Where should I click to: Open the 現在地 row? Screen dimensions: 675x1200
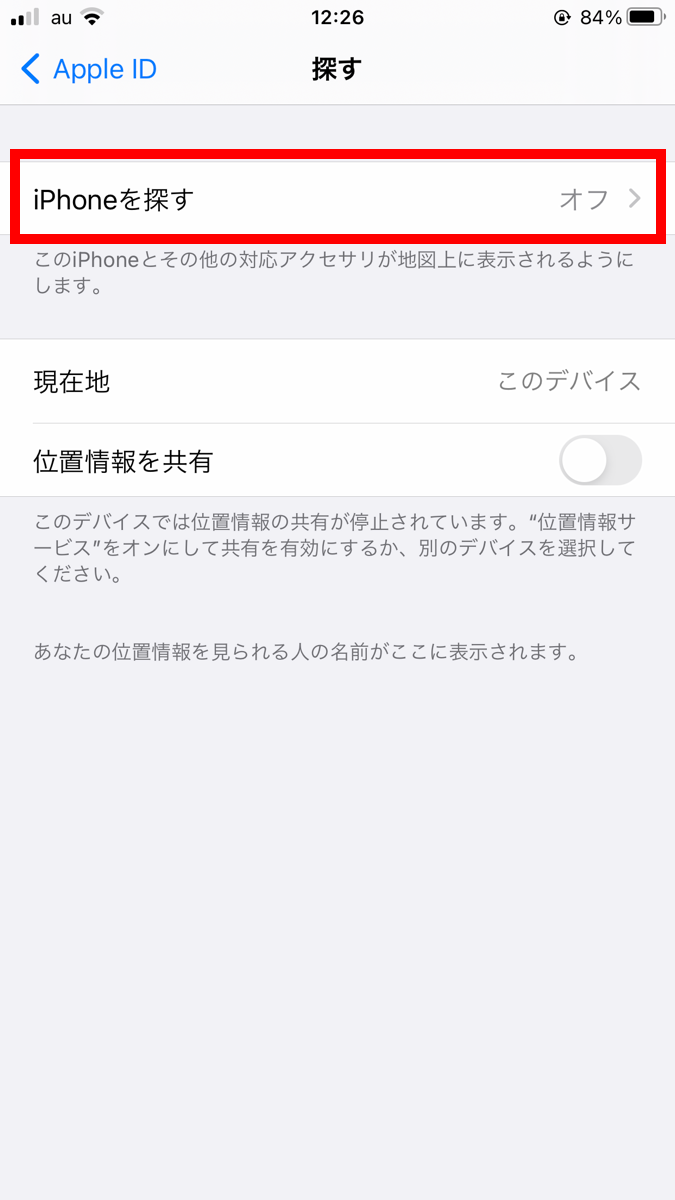pos(337,381)
